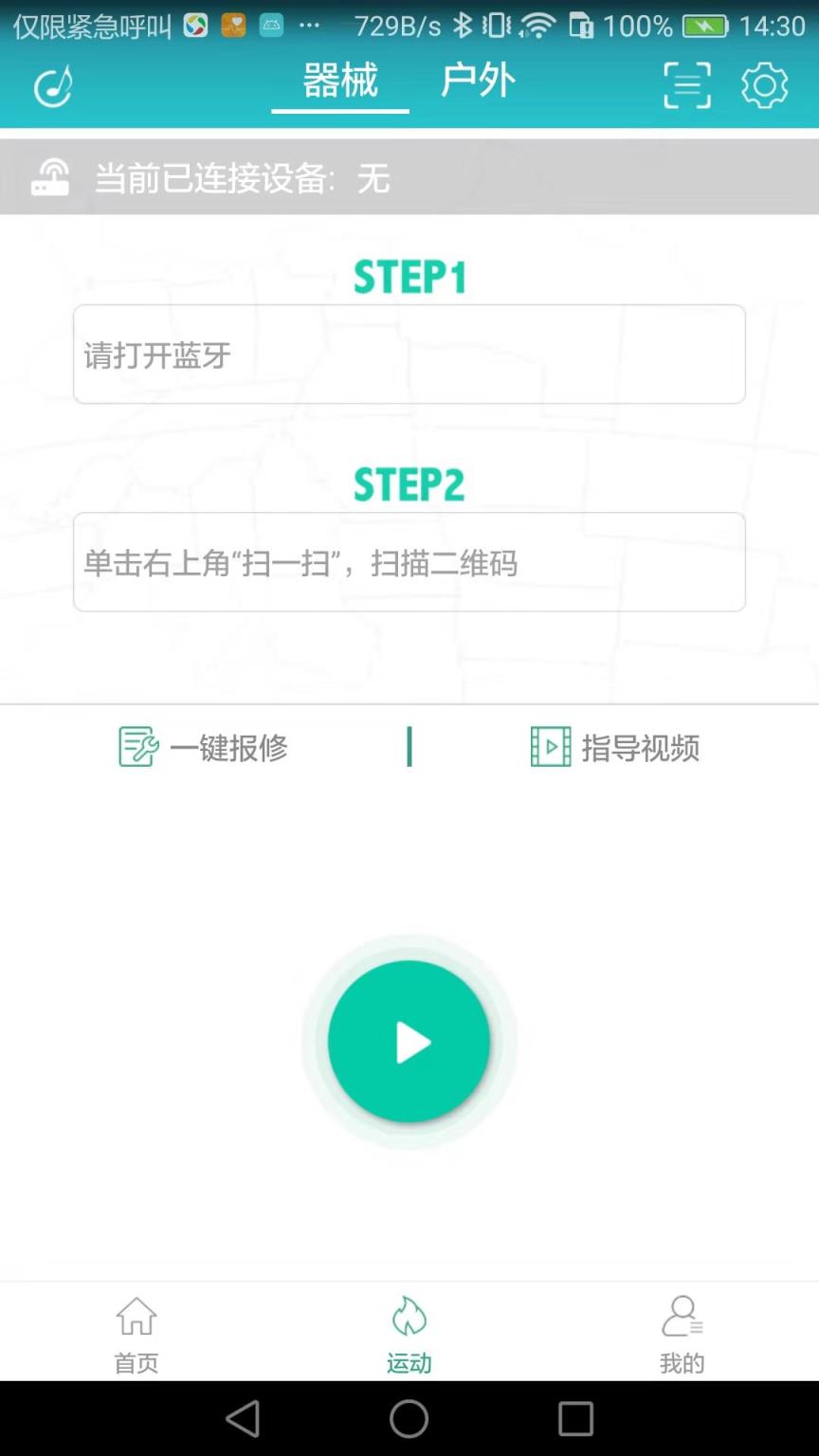Switch to the 户外 tab
This screenshot has height=1456, width=819.
pos(478,82)
